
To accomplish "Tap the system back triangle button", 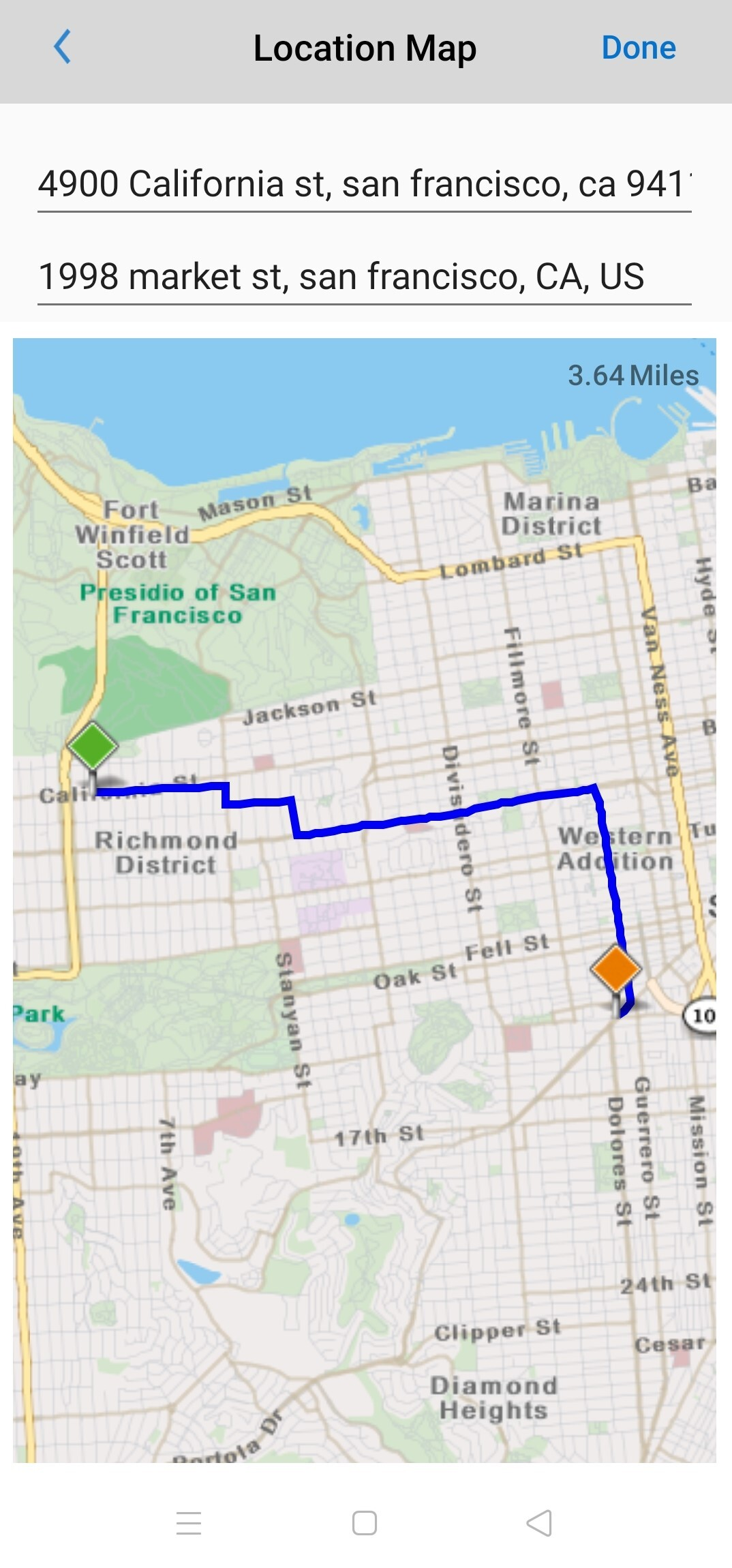I will point(539,1523).
